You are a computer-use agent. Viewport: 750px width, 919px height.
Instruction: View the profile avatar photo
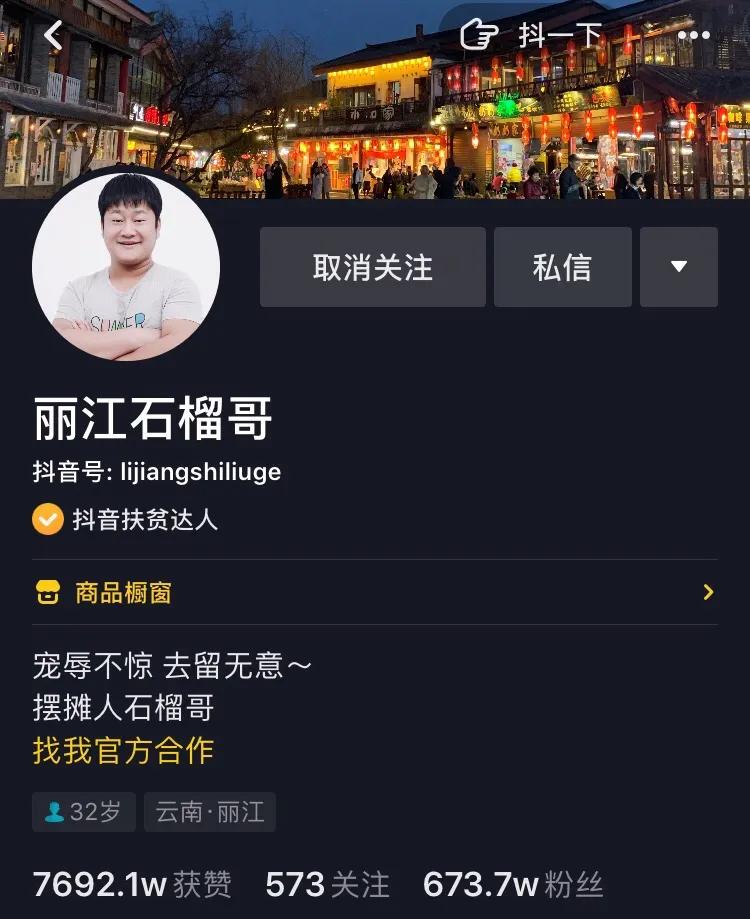pos(125,267)
